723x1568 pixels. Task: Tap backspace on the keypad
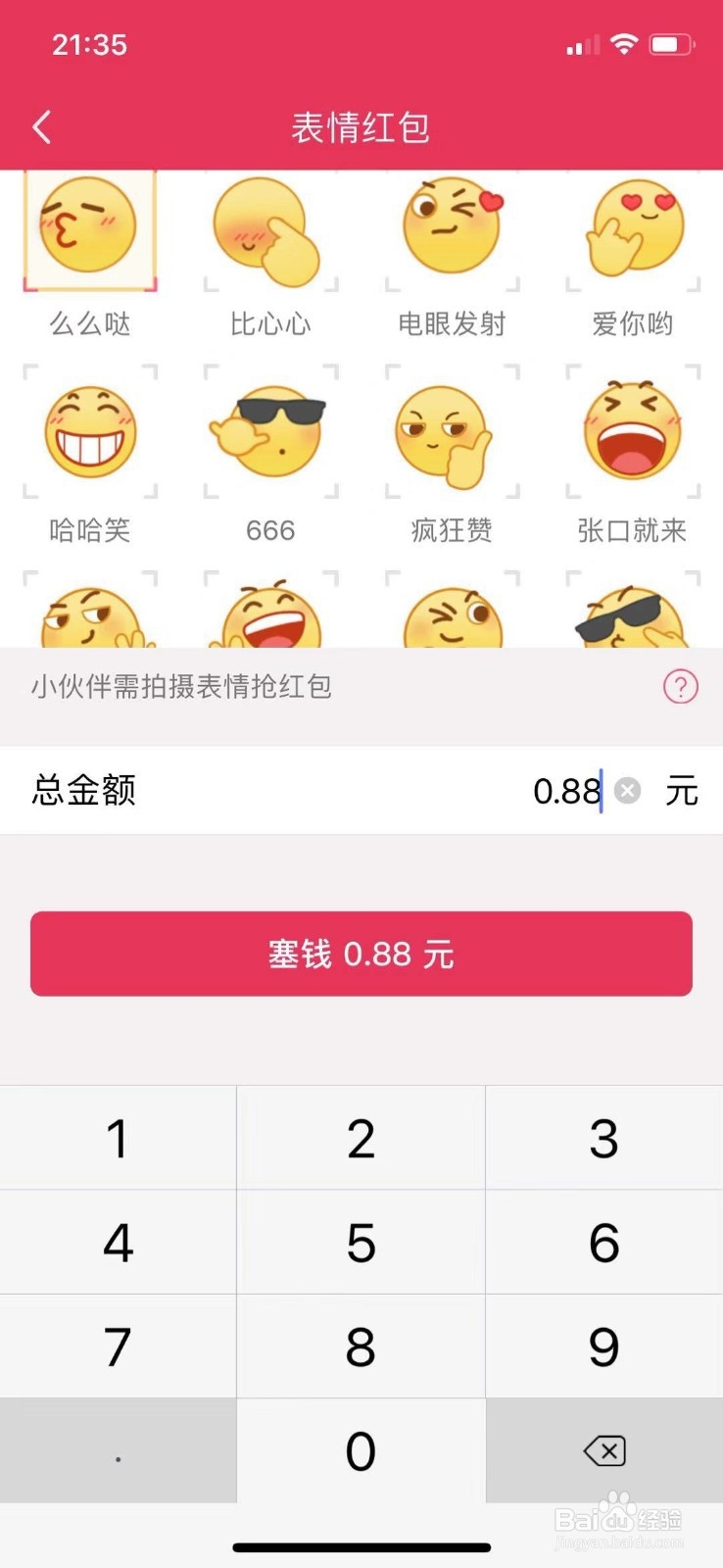coord(603,1450)
